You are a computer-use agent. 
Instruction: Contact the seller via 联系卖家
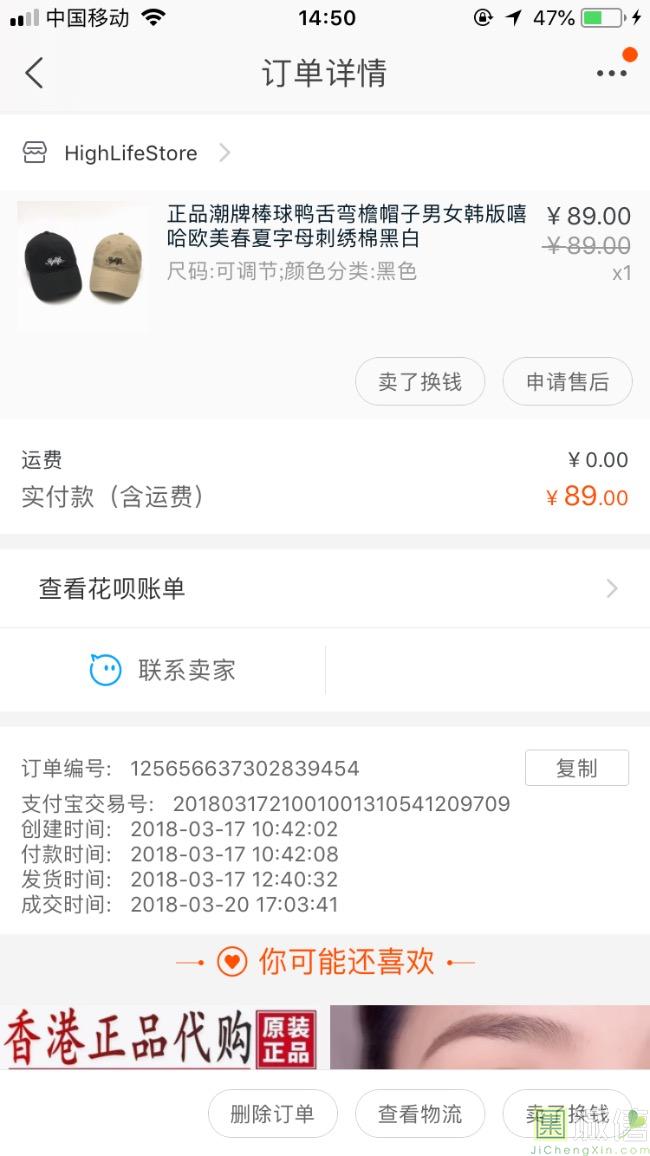[165, 670]
